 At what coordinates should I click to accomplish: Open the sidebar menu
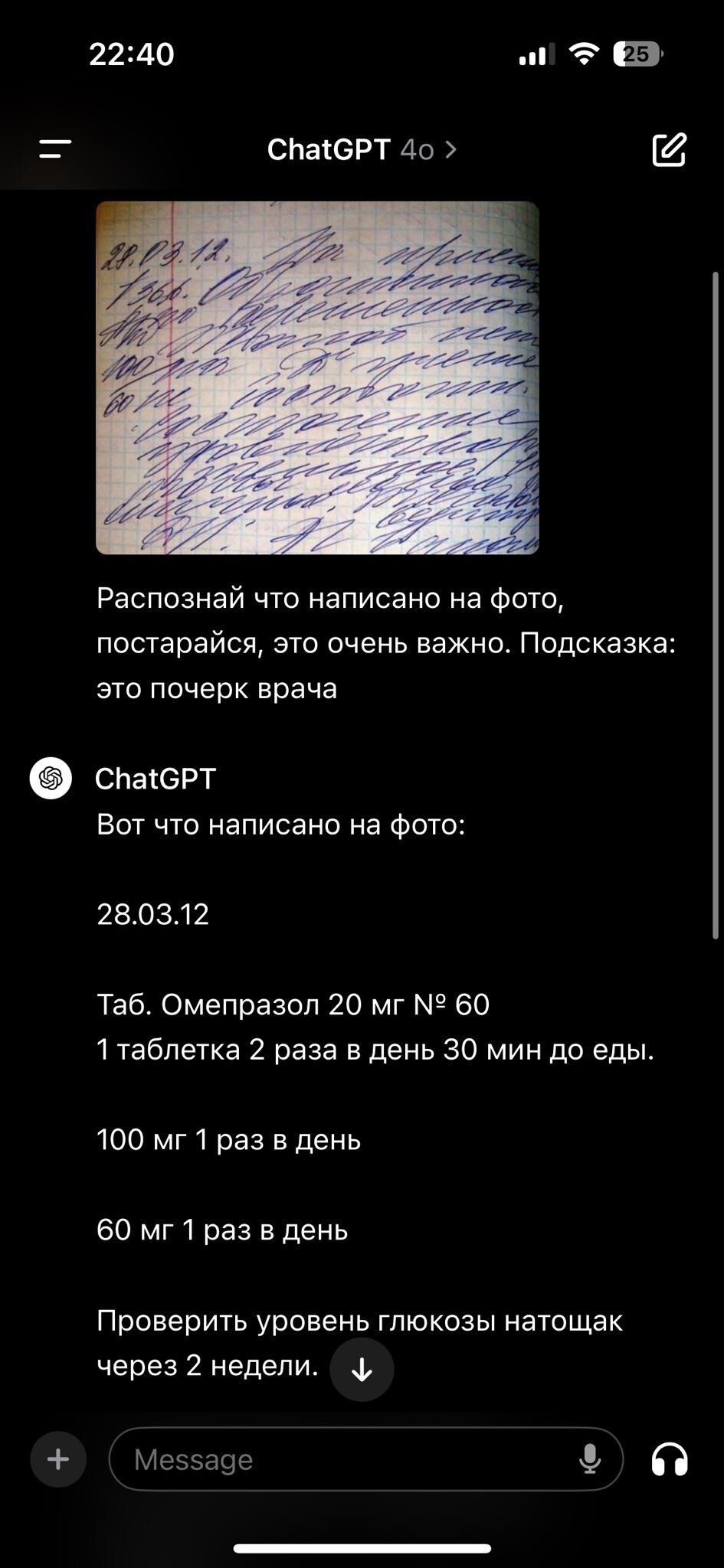[55, 149]
